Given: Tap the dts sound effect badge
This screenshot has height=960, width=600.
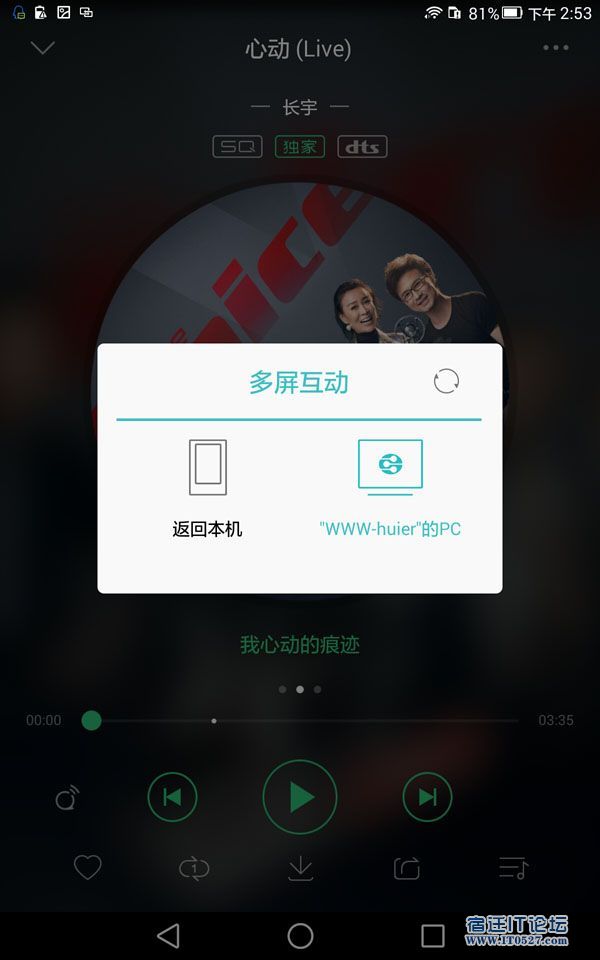Looking at the screenshot, I should (362, 147).
